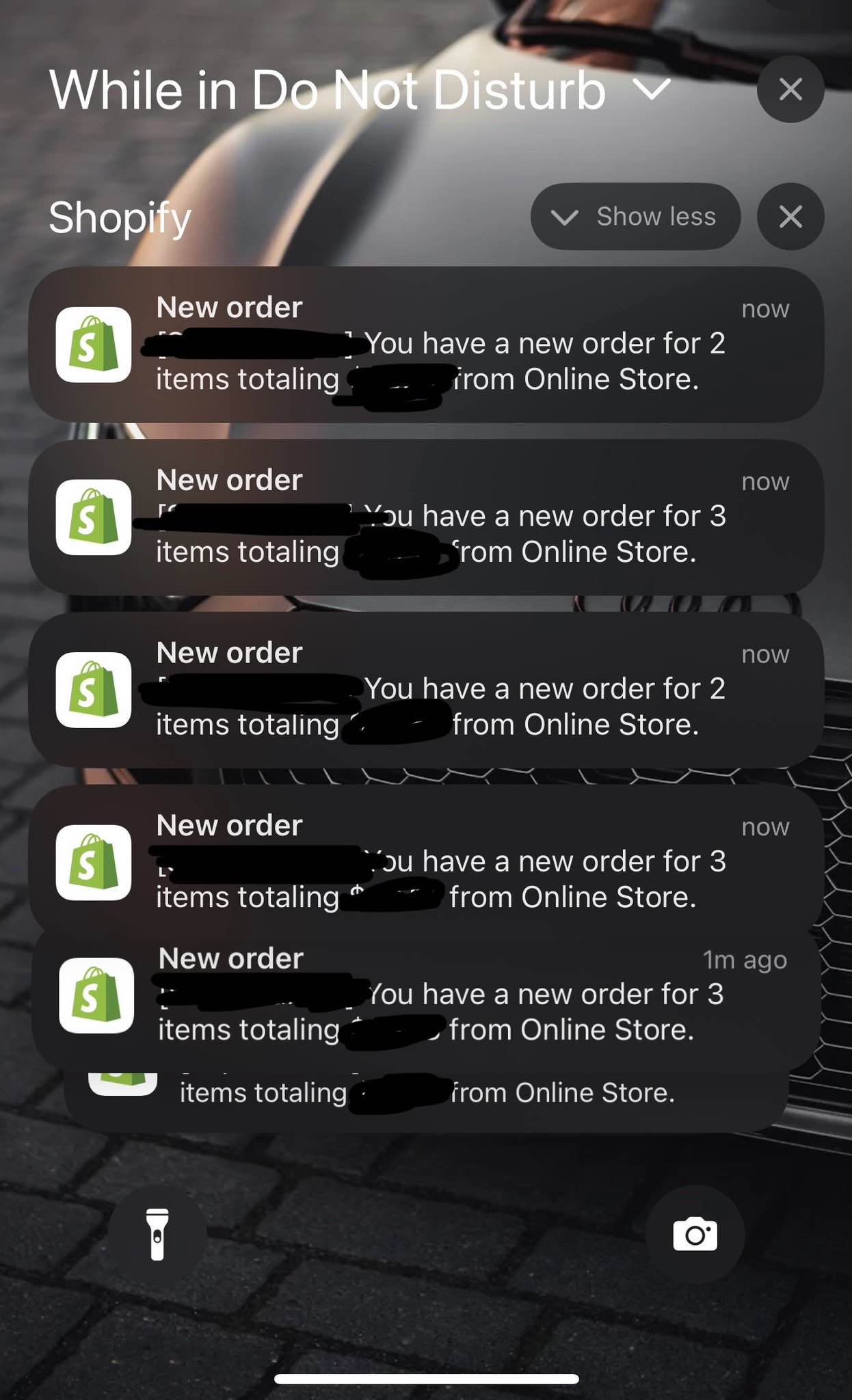Clear all Do Not Disturb notifications
852x1400 pixels.
coord(790,90)
